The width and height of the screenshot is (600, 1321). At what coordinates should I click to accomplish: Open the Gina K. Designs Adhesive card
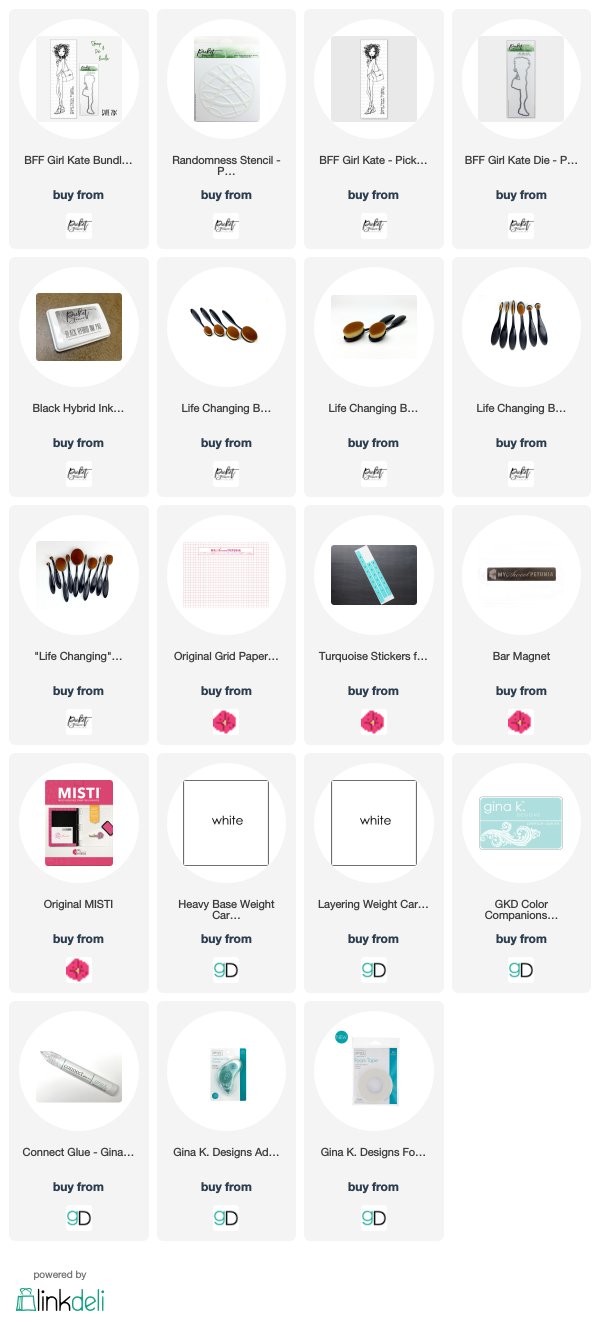click(226, 1121)
